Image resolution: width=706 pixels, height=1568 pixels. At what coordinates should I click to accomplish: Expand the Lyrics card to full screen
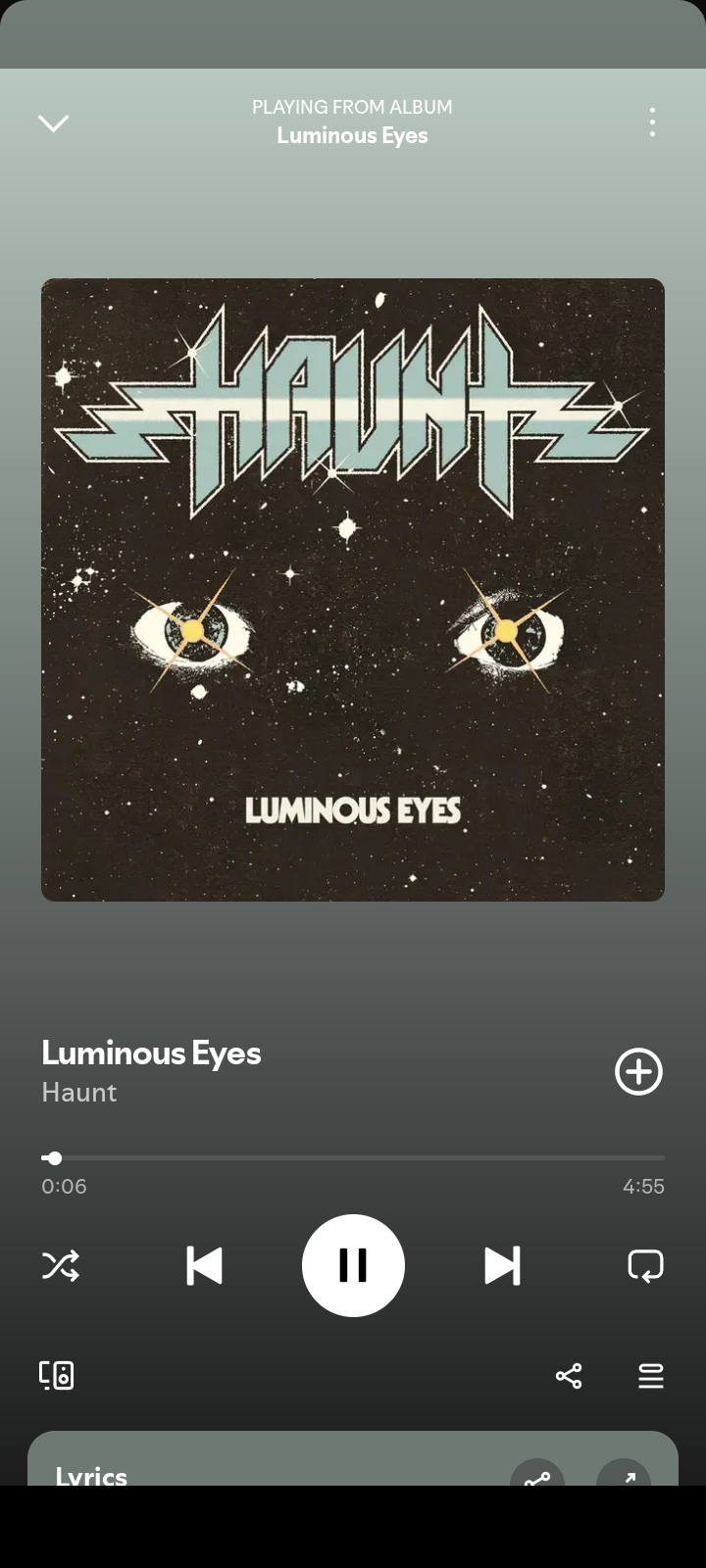624,1473
